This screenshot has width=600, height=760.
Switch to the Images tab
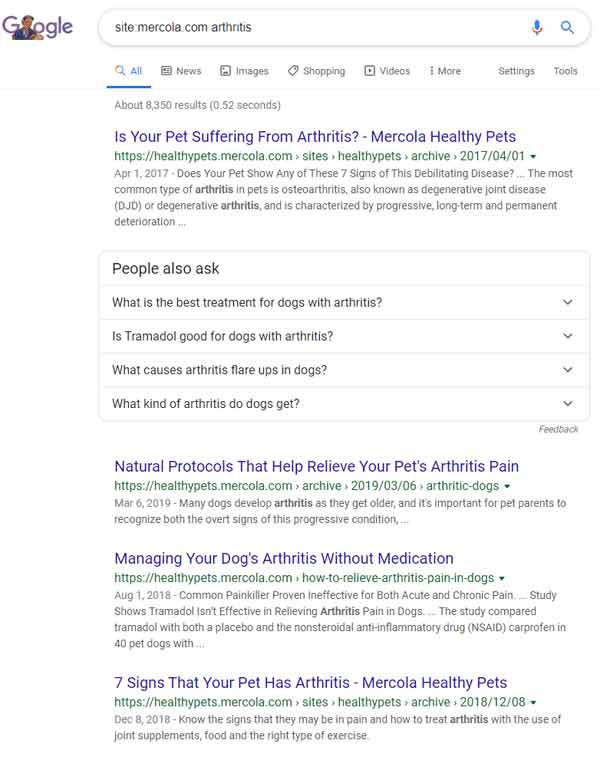(244, 71)
